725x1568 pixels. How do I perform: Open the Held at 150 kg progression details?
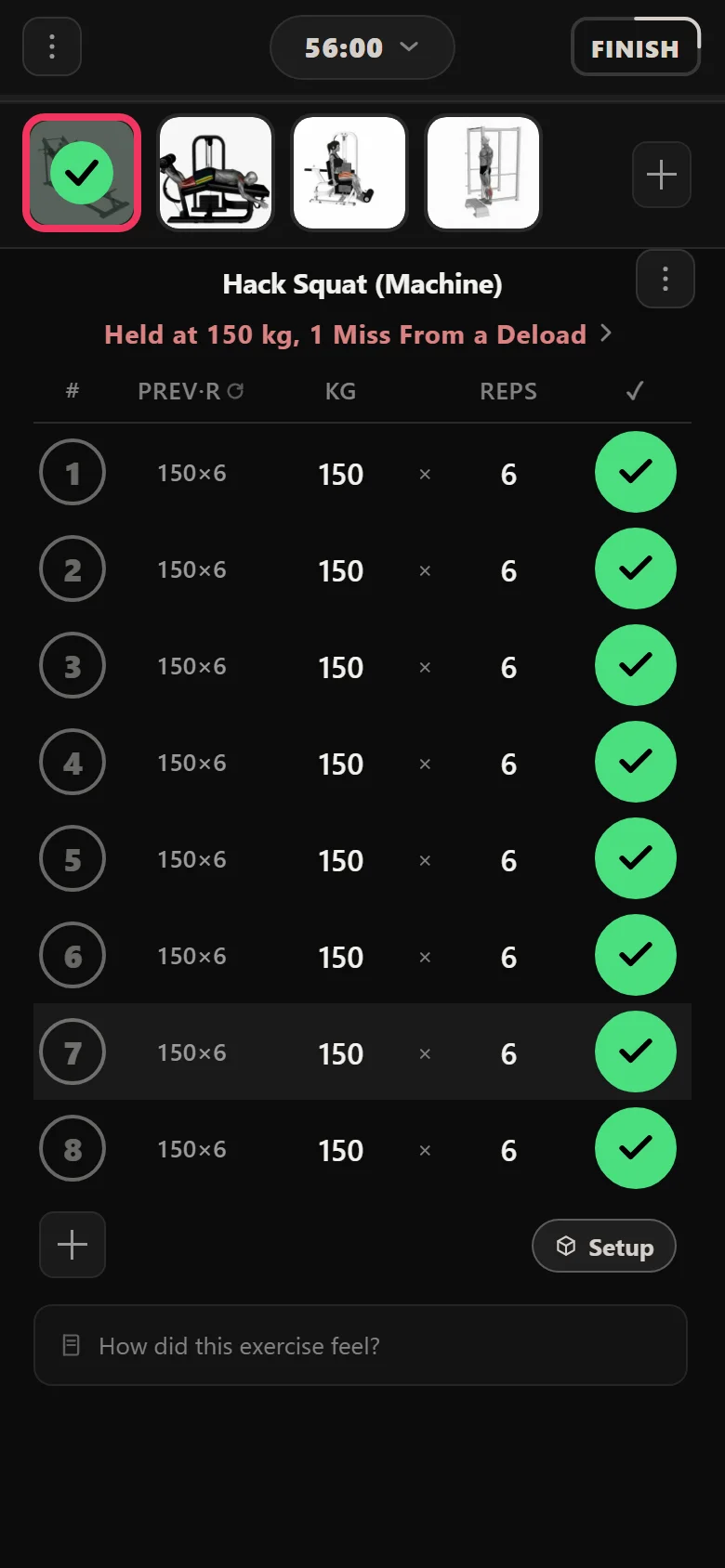[358, 334]
